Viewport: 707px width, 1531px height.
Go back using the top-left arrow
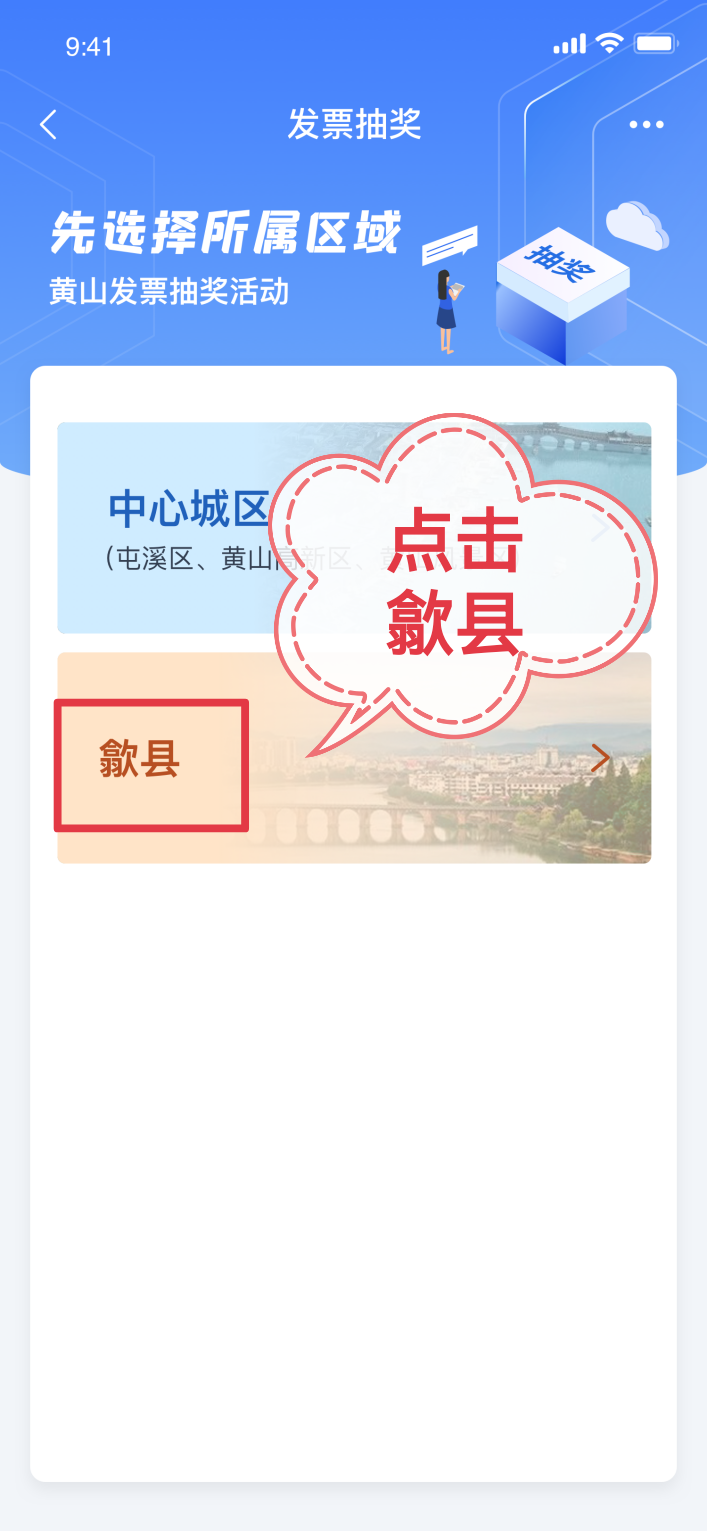pyautogui.click(x=48, y=124)
